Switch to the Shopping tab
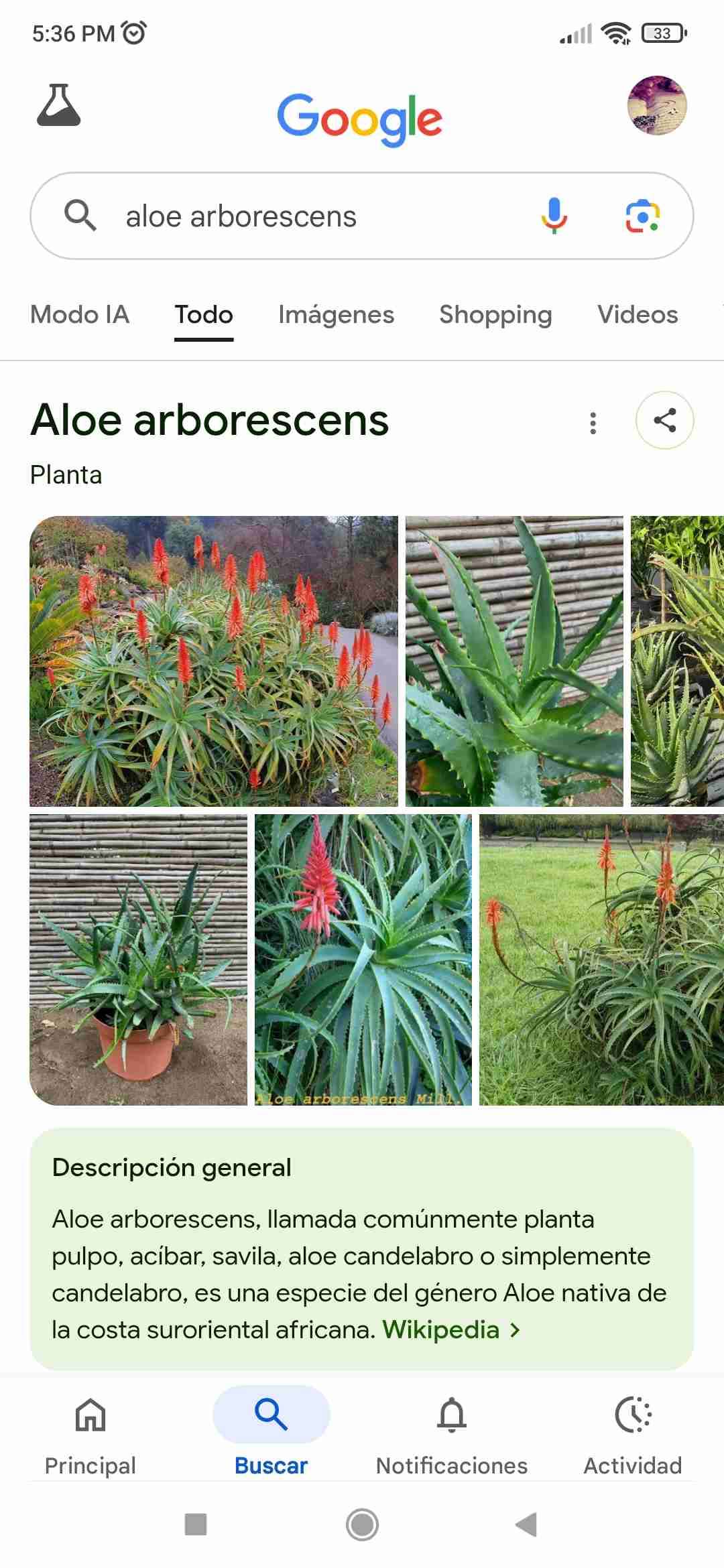724x1568 pixels. click(x=495, y=314)
